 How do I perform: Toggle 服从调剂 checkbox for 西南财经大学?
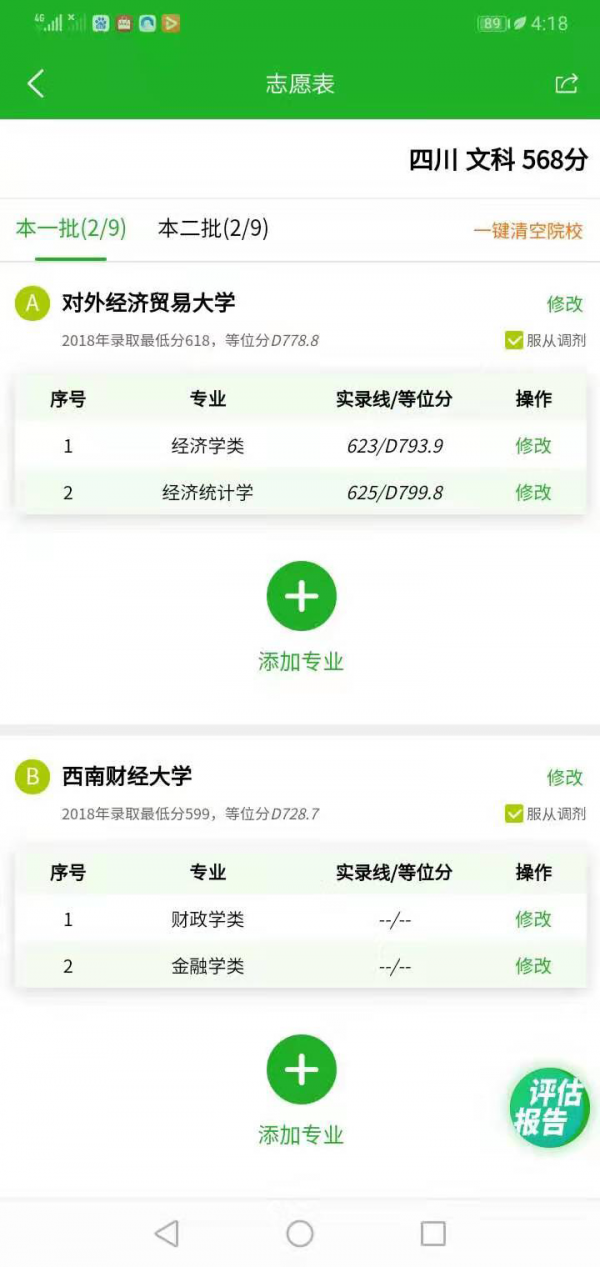click(x=515, y=814)
